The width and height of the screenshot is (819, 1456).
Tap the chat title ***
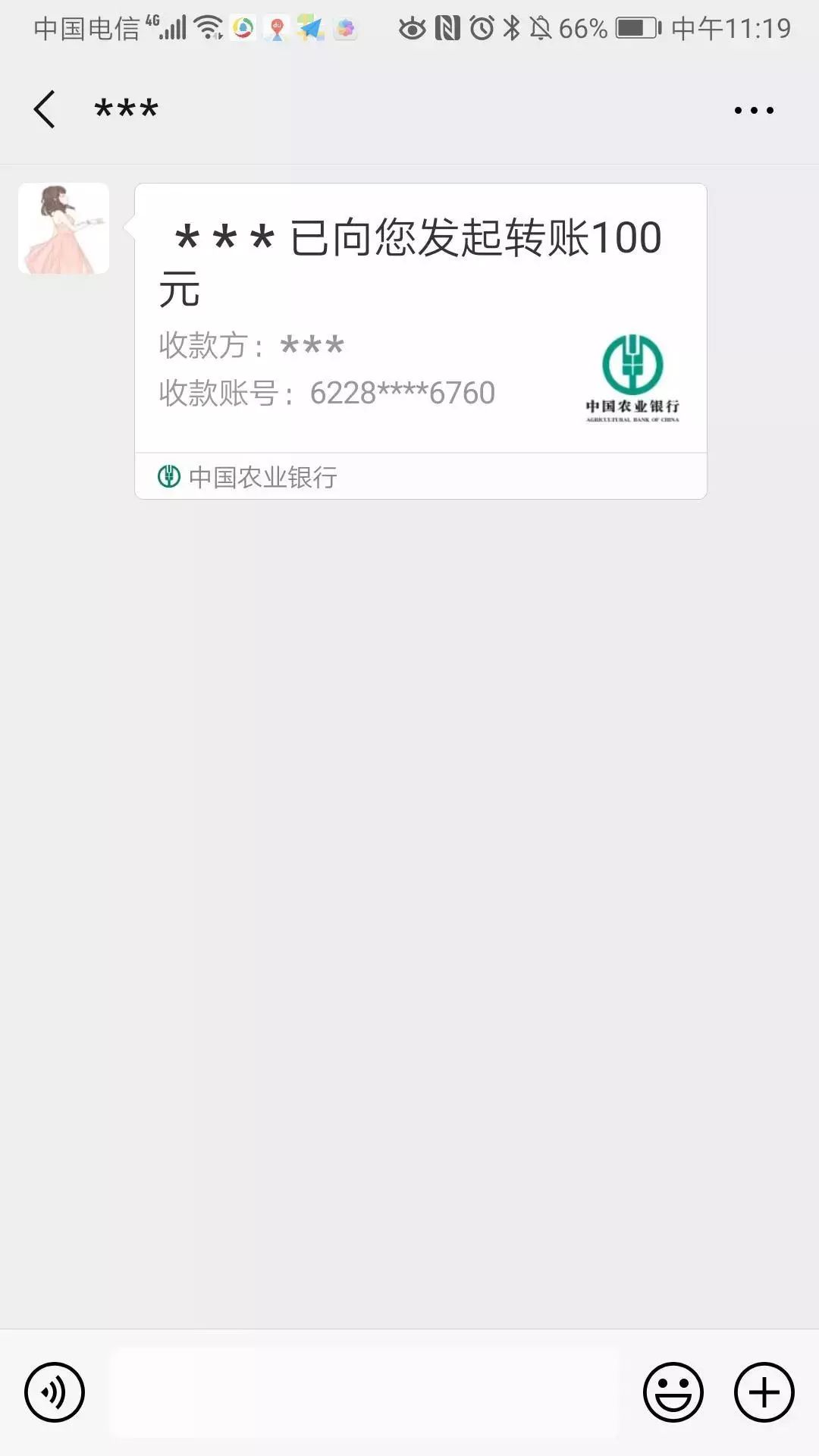[125, 110]
